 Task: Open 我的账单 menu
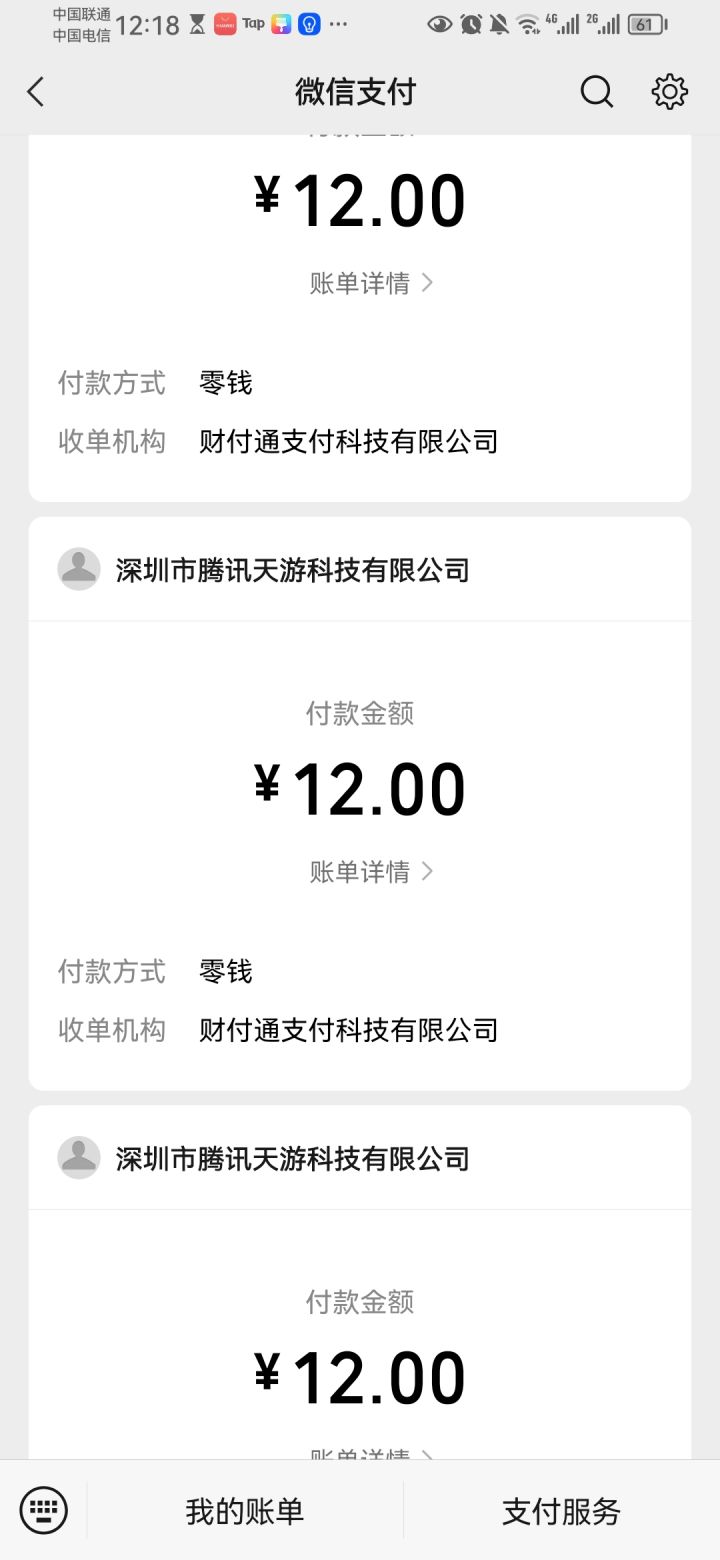pyautogui.click(x=245, y=1511)
